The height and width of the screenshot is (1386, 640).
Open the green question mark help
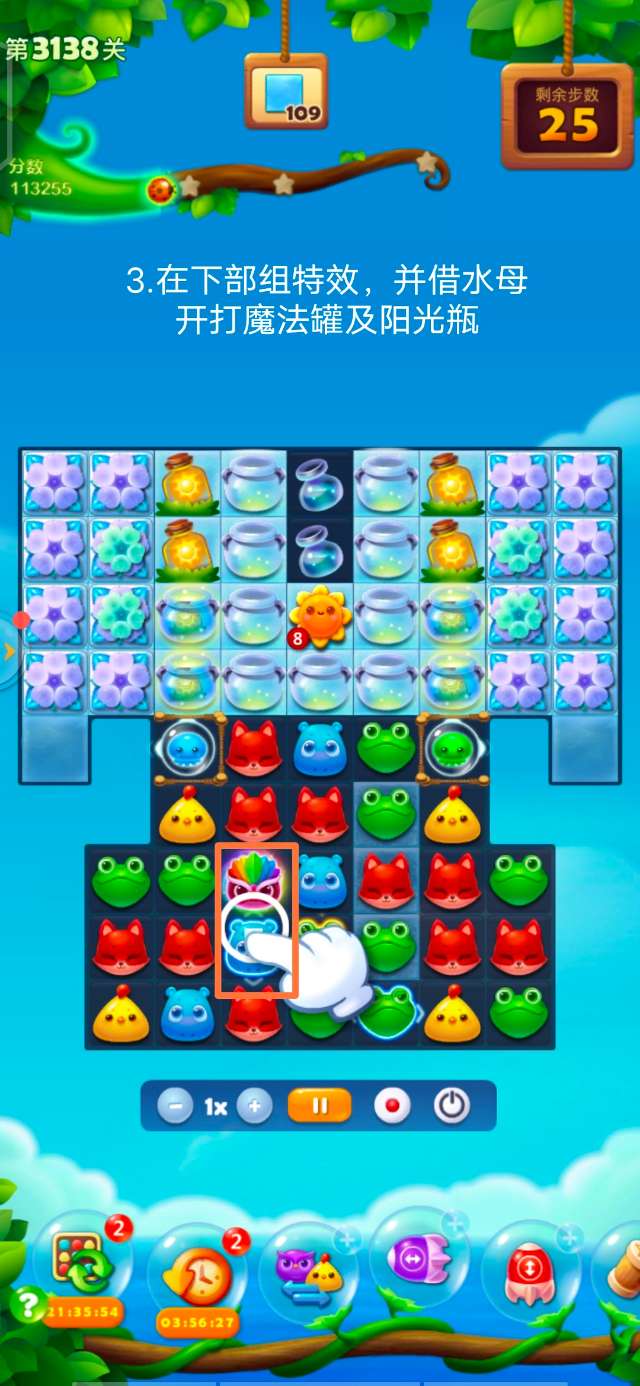(x=28, y=1302)
